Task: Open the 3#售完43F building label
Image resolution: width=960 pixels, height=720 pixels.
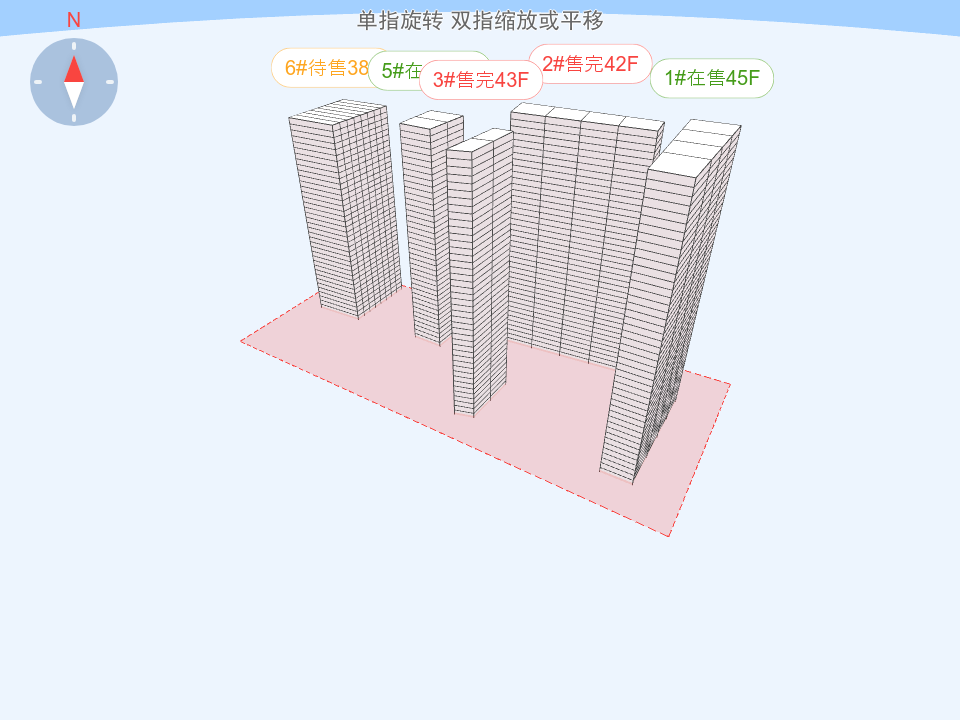Action: (481, 80)
